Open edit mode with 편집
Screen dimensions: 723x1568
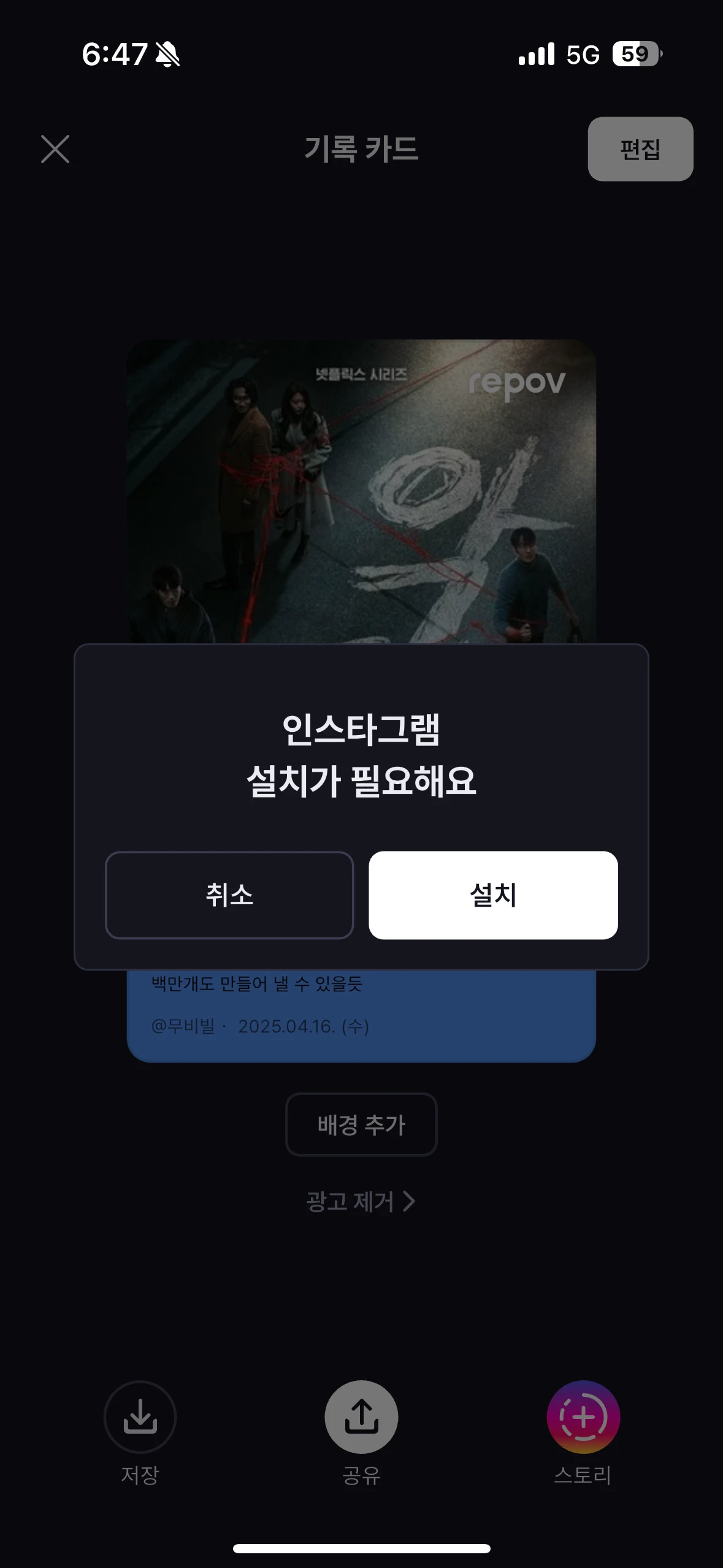640,149
